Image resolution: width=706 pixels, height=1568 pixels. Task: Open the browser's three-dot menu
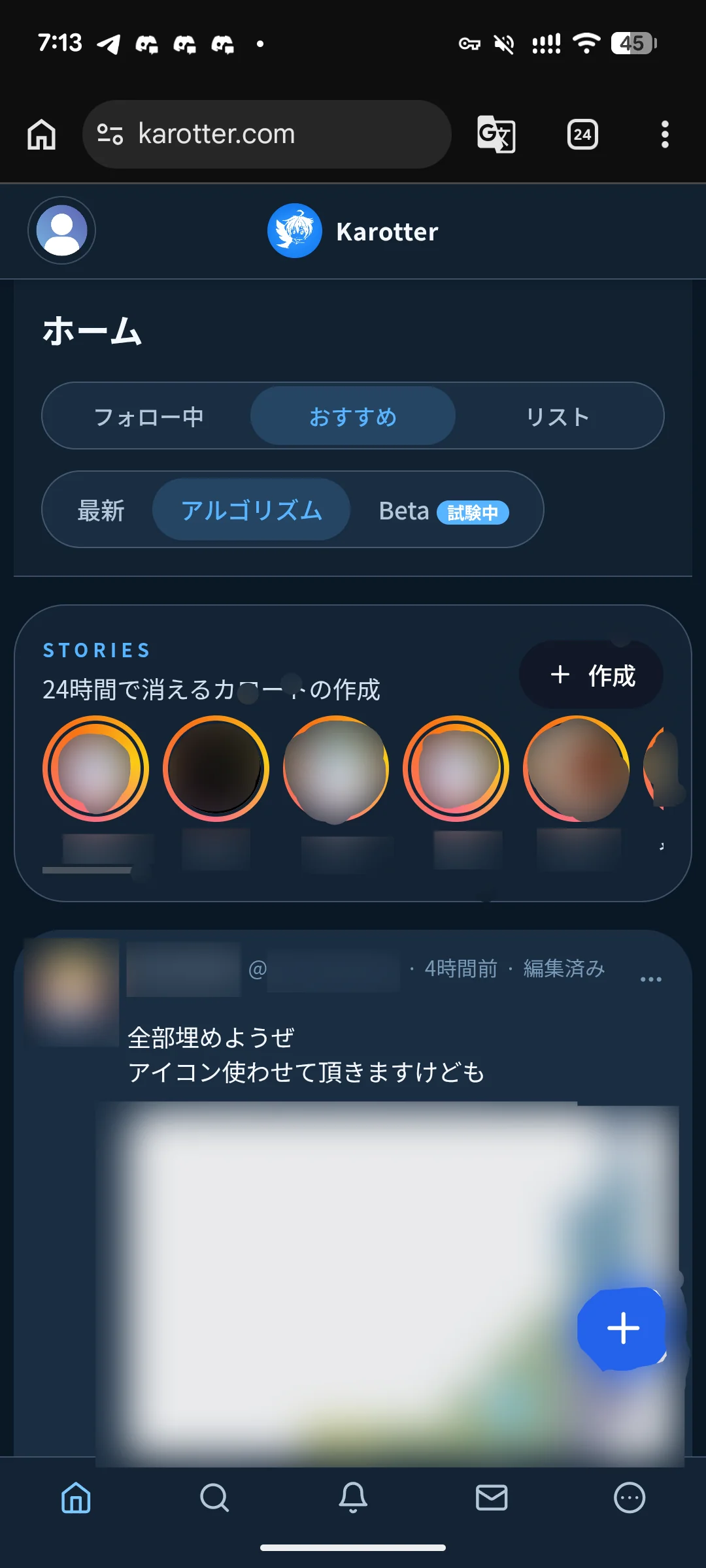(x=665, y=135)
